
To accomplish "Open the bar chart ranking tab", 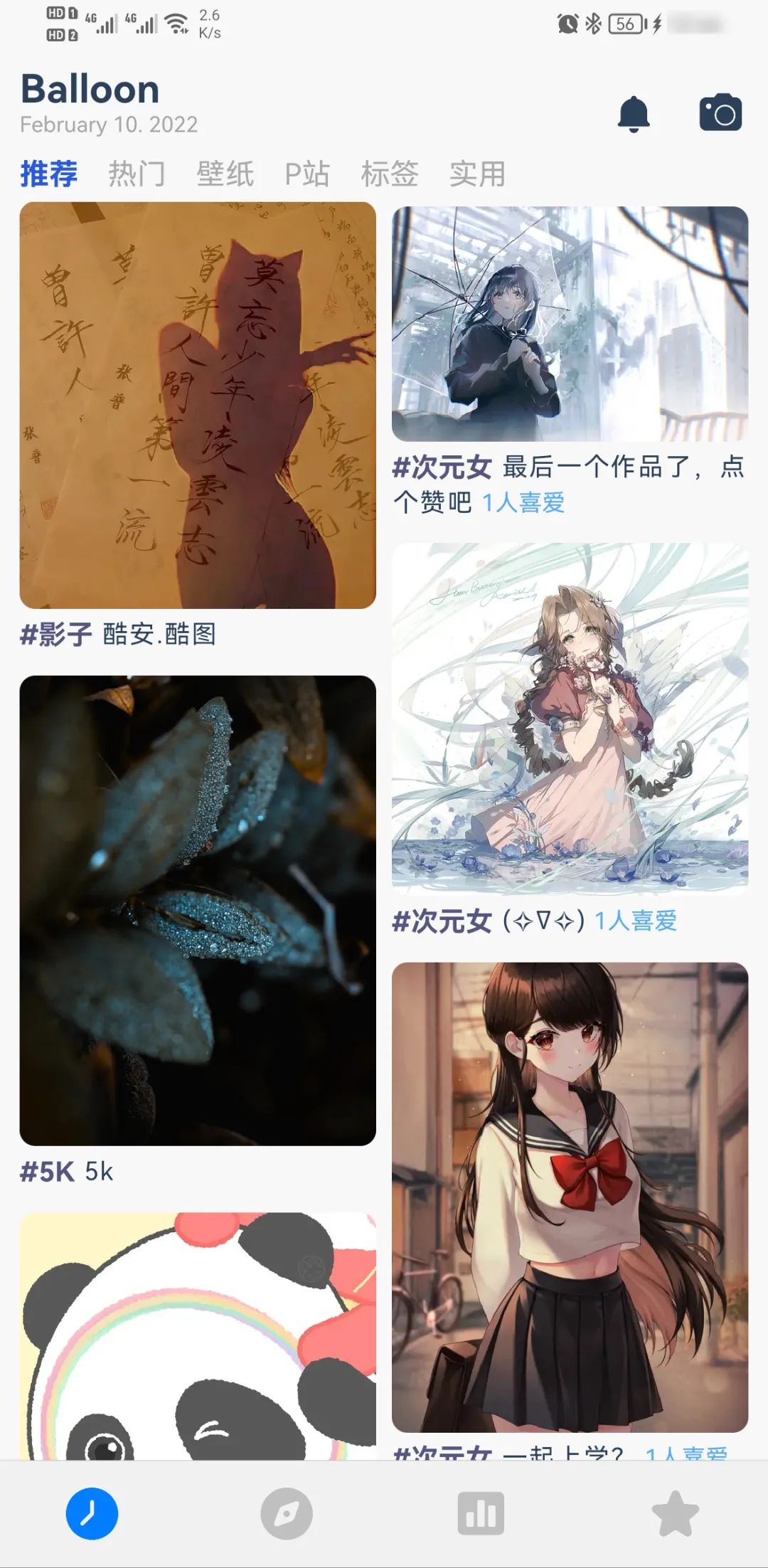I will click(x=481, y=1513).
